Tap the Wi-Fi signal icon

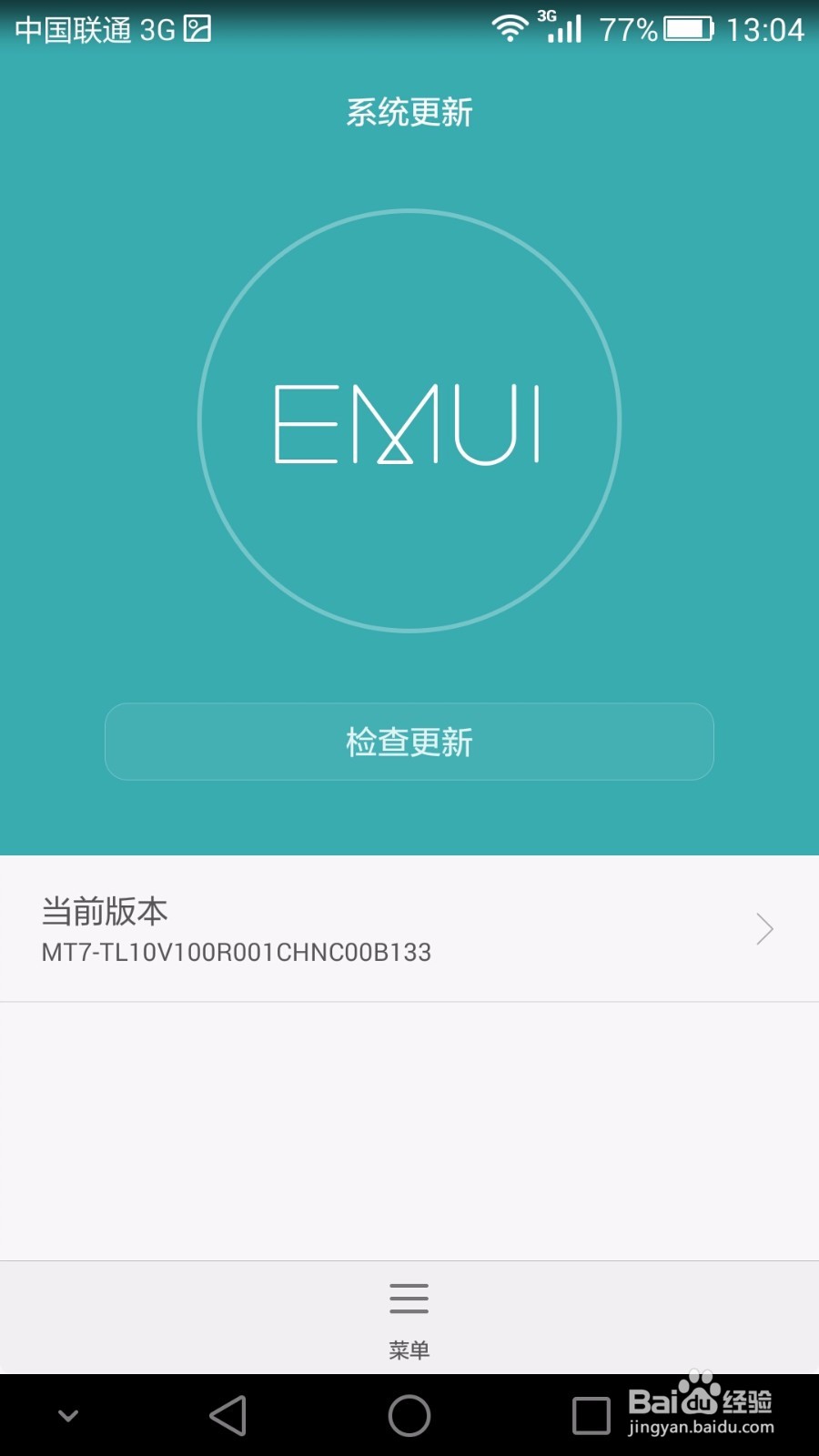click(x=510, y=27)
